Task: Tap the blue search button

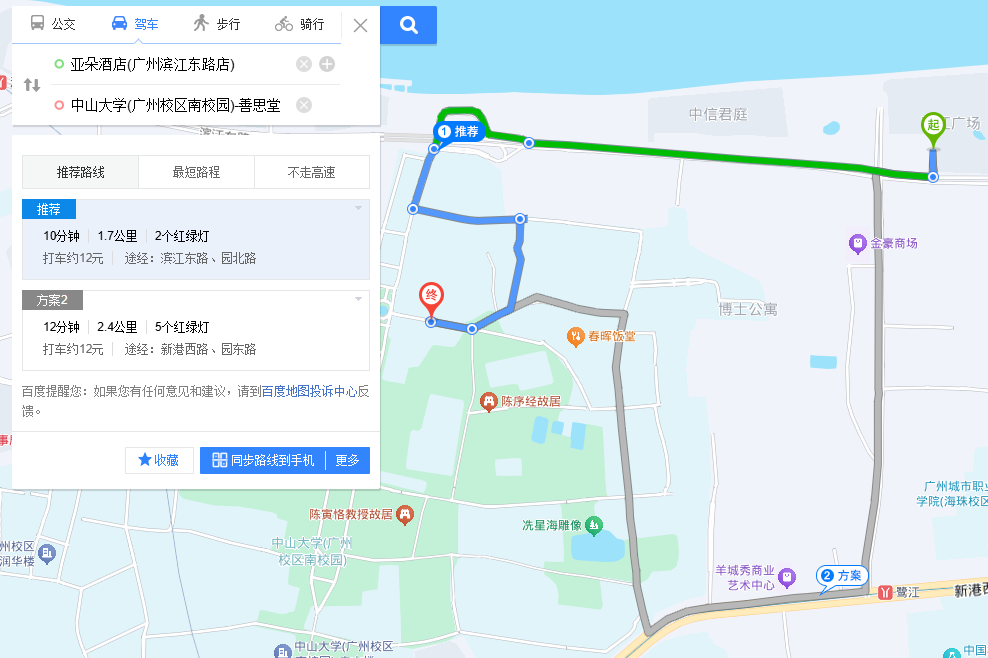Action: point(408,25)
